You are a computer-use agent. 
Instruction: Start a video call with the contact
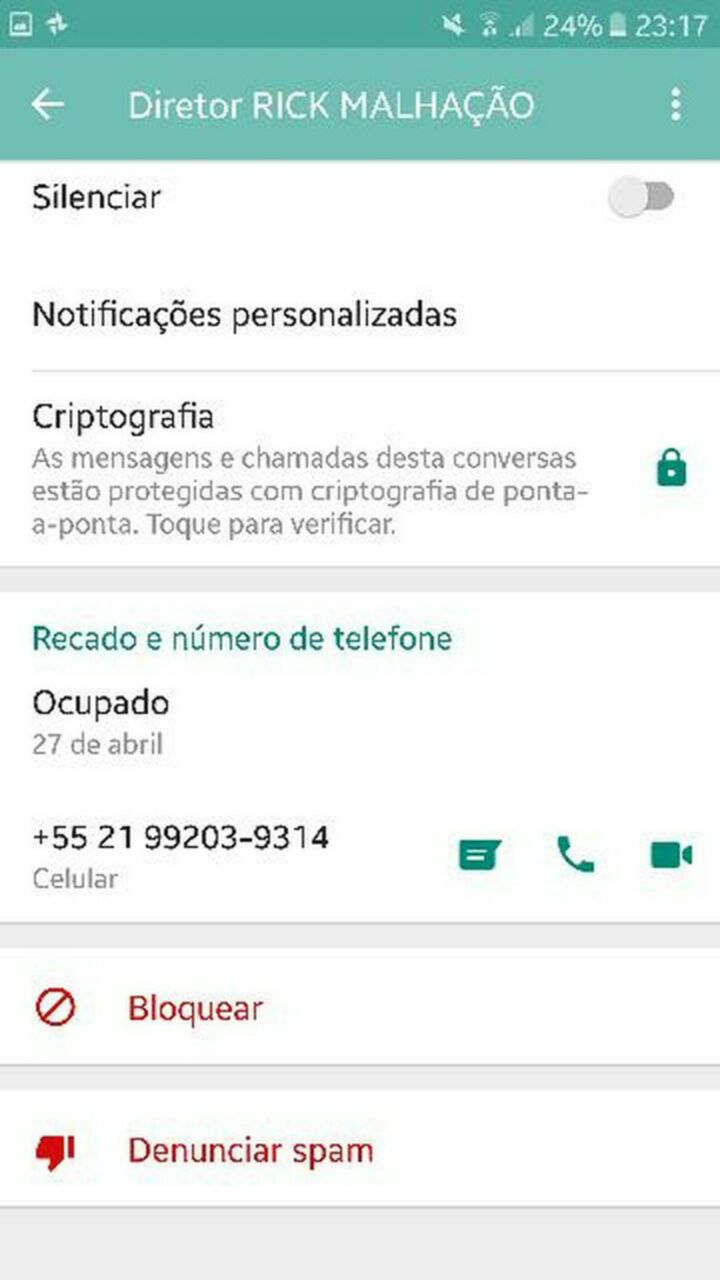click(x=671, y=855)
